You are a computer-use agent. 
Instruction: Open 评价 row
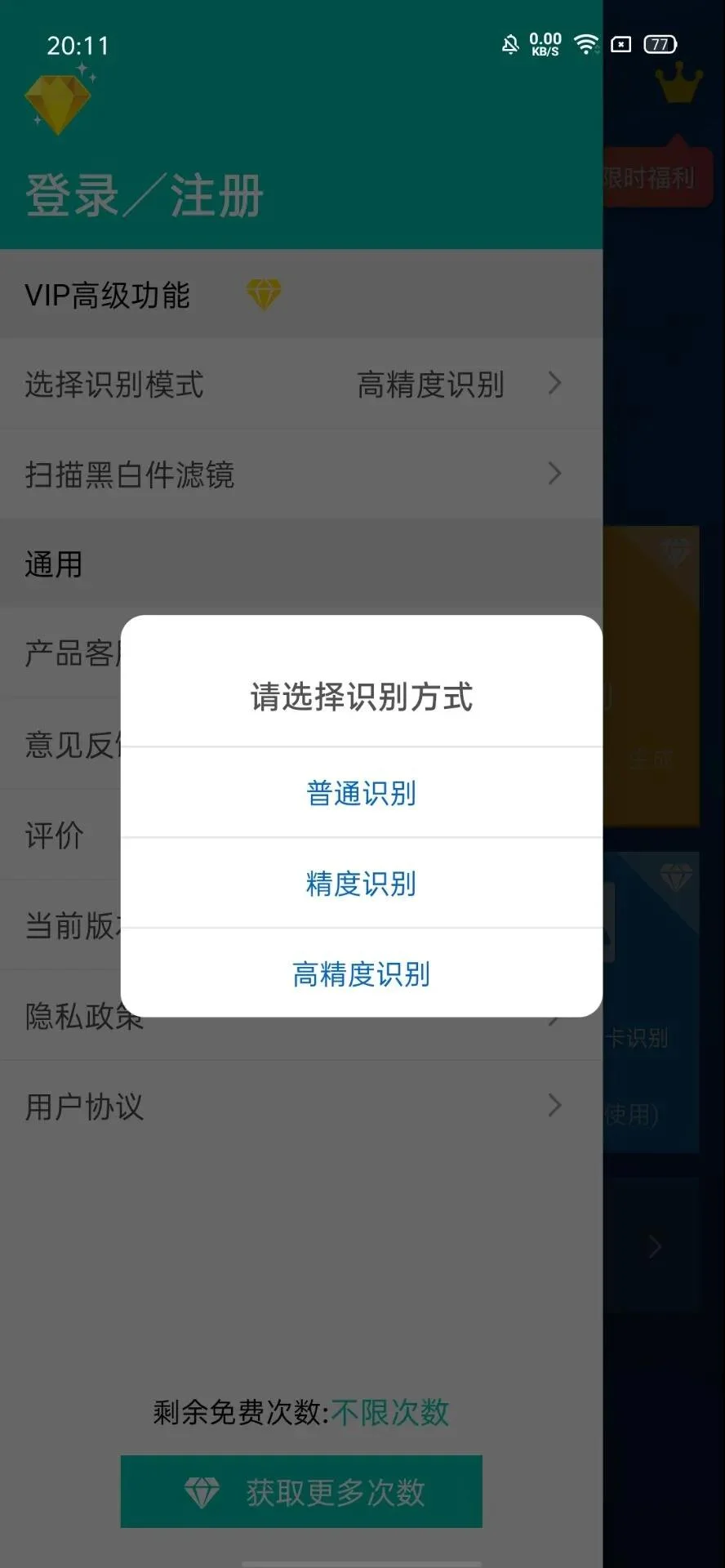point(60,835)
